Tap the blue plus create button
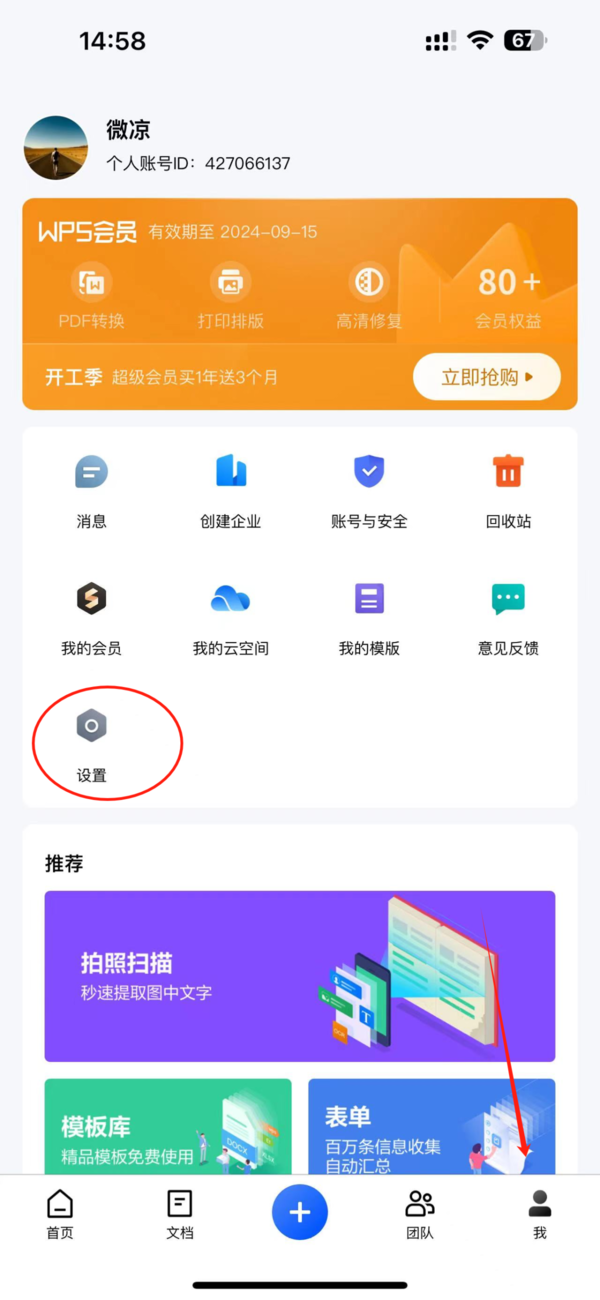Screen dimensions: 600x1300 point(300,1212)
